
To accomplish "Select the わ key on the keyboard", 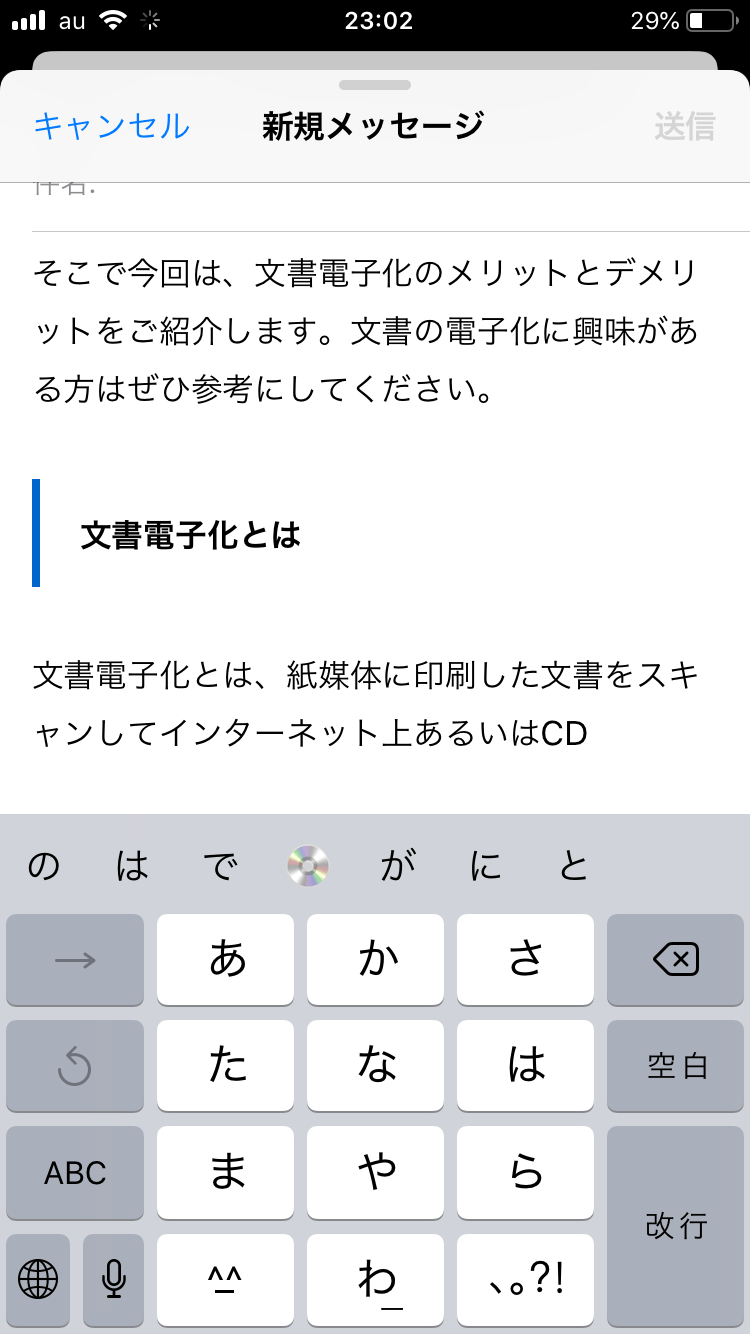I will click(375, 1281).
